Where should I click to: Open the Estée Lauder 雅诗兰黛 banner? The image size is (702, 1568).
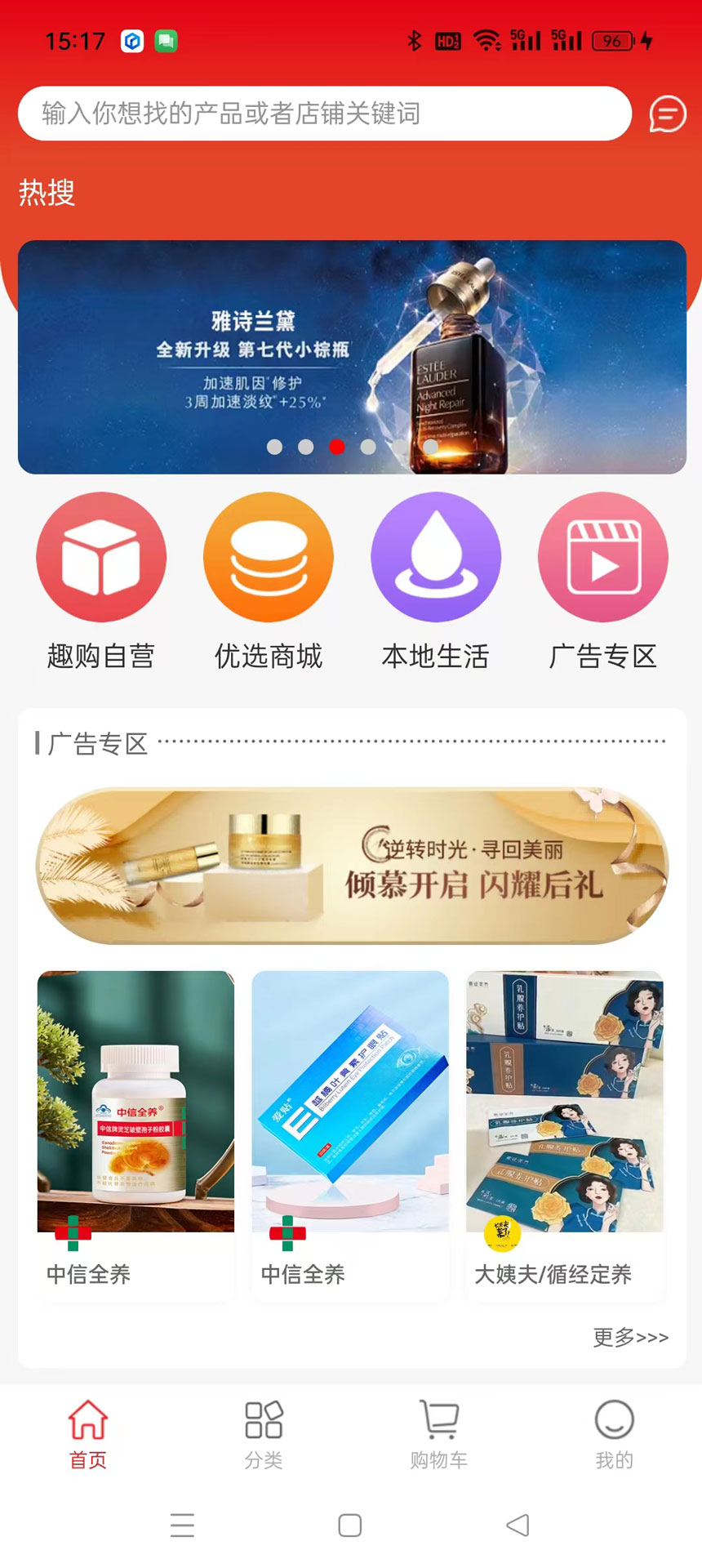pos(351,355)
